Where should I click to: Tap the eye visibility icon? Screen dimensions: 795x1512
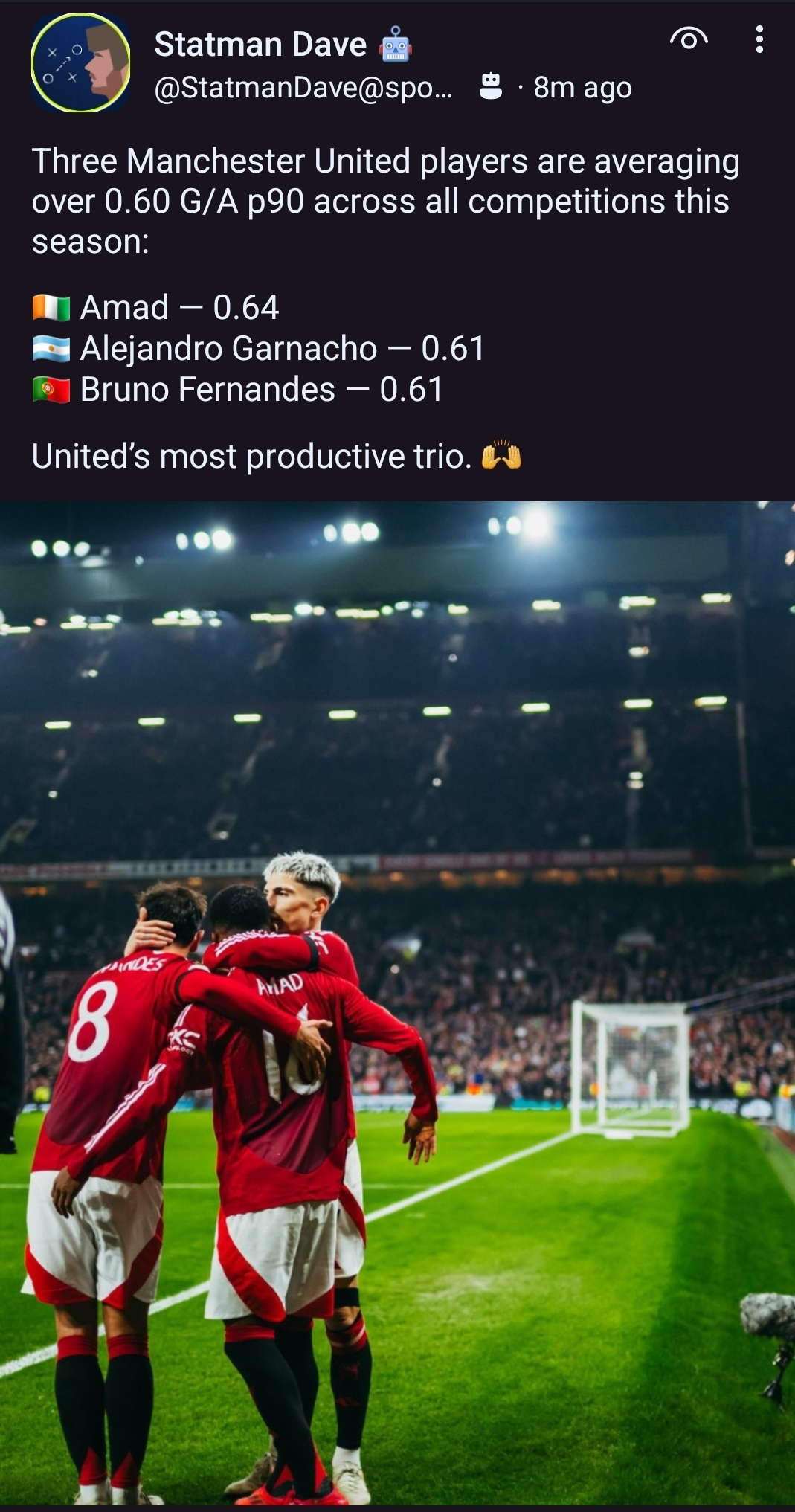(x=689, y=39)
